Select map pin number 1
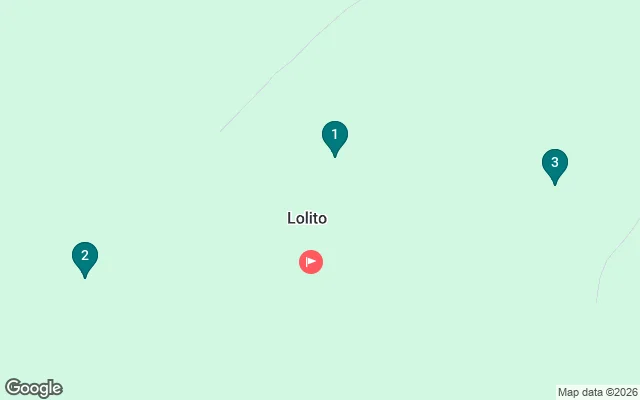This screenshot has width=640, height=400. pos(335,136)
